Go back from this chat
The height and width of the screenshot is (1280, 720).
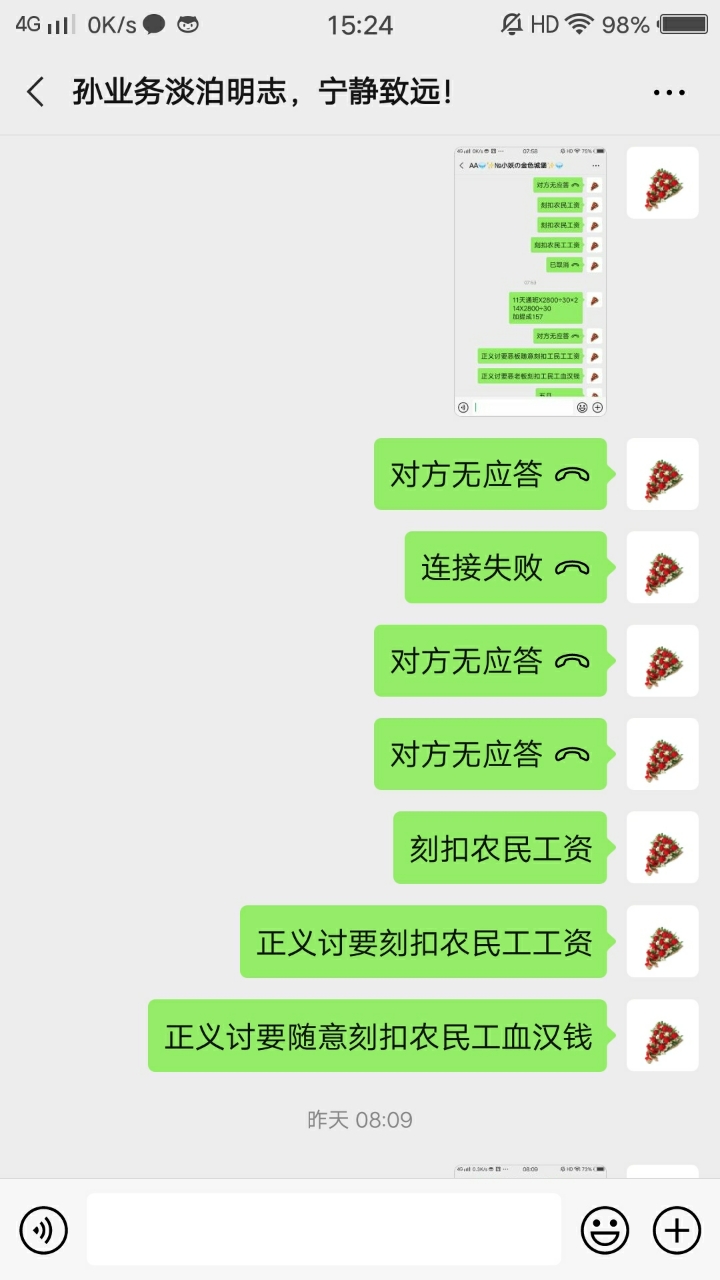[36, 93]
